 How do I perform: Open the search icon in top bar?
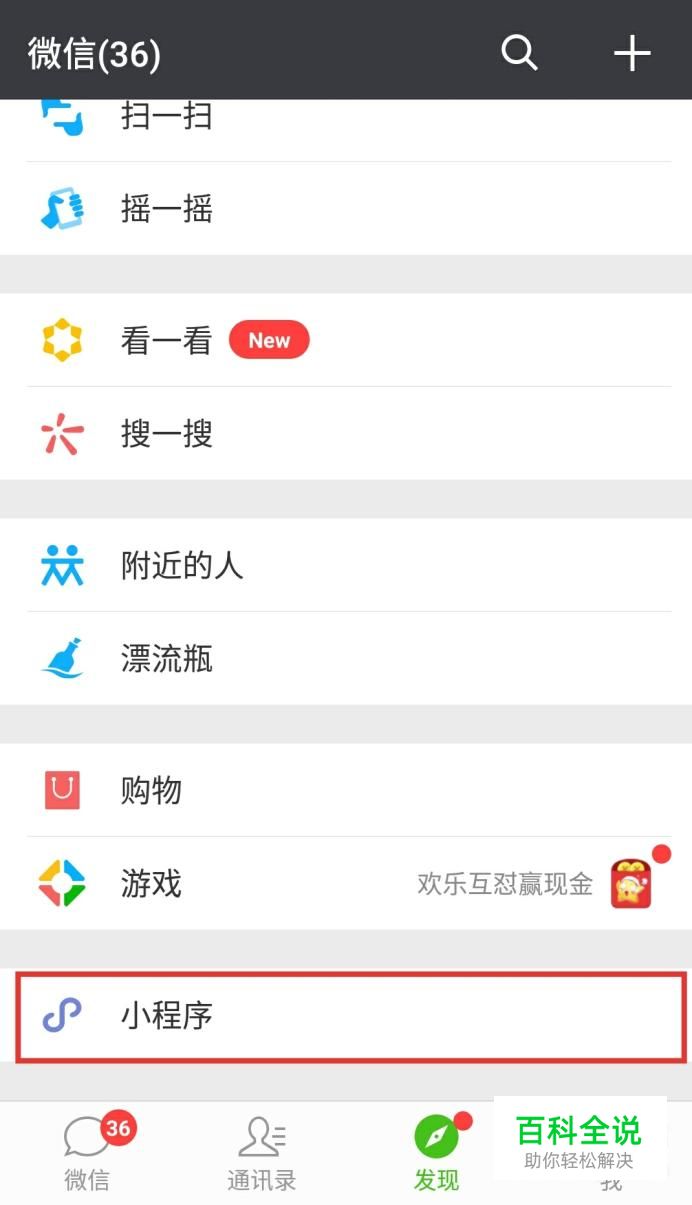pyautogui.click(x=519, y=52)
